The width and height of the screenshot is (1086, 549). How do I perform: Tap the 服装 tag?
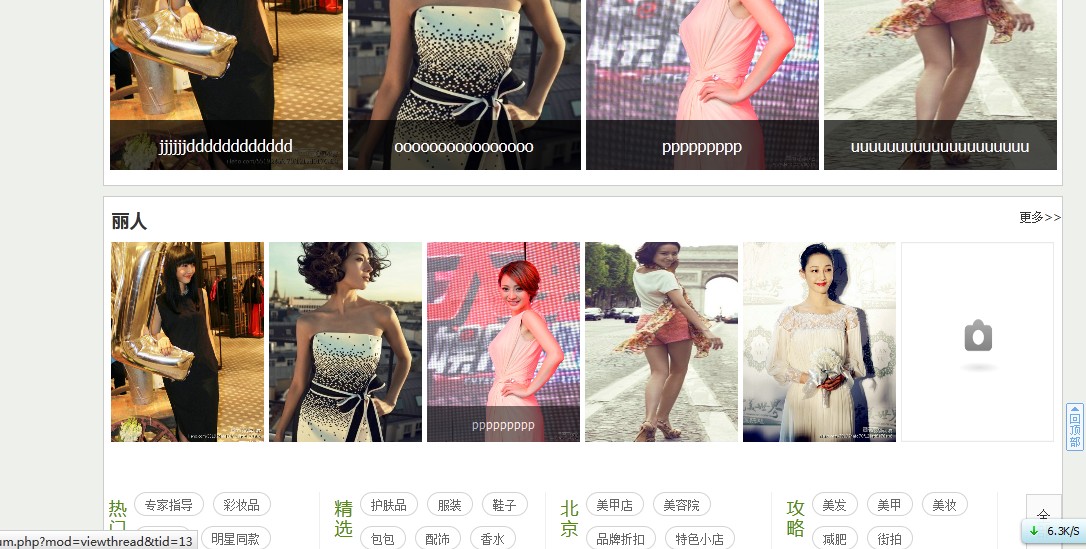coord(450,505)
